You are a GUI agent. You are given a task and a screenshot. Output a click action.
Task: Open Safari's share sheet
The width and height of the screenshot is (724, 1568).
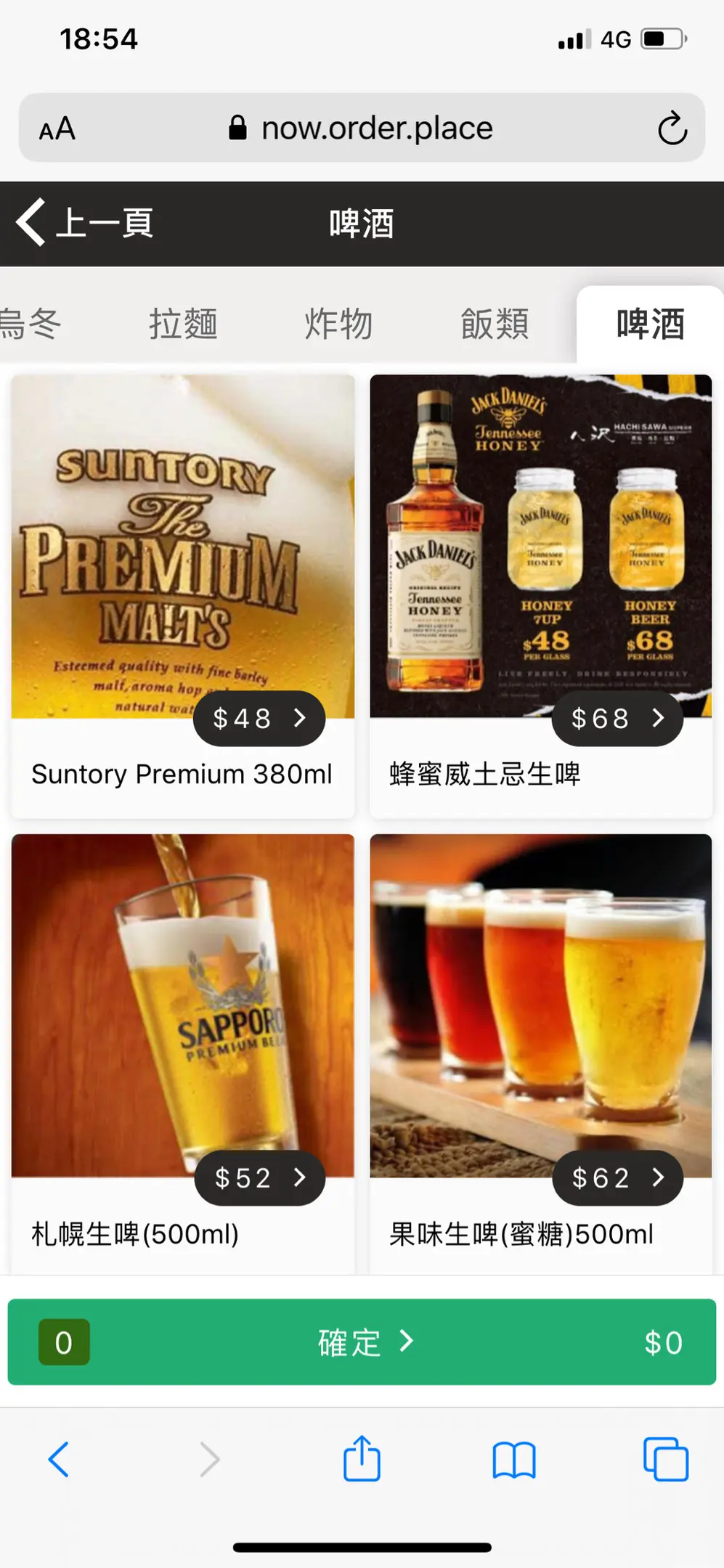tap(362, 1459)
